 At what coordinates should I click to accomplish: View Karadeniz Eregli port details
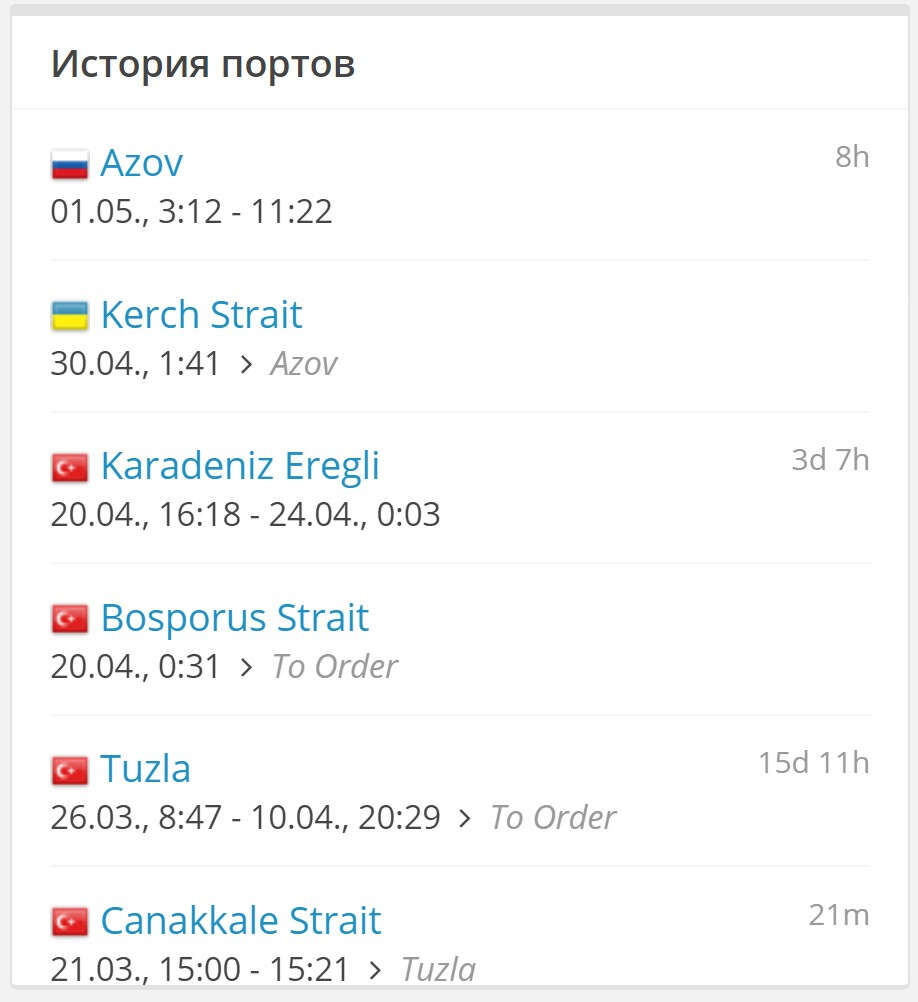coord(240,466)
